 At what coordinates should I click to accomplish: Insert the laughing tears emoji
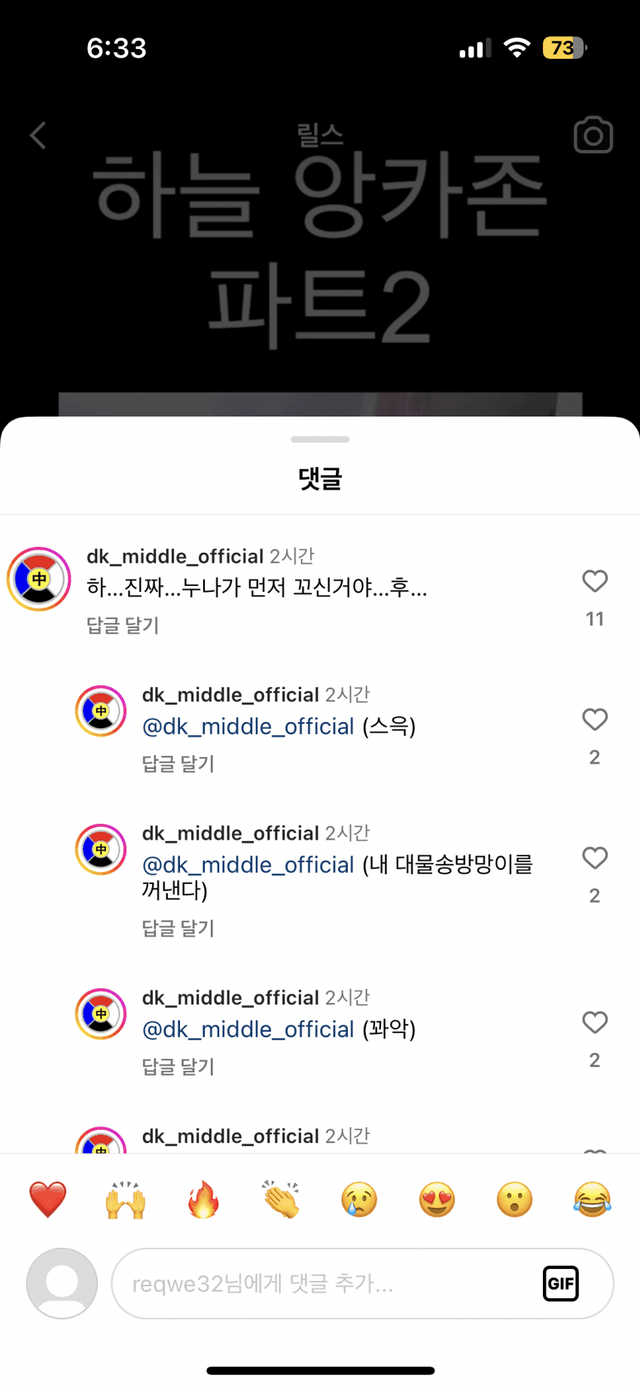point(593,1198)
